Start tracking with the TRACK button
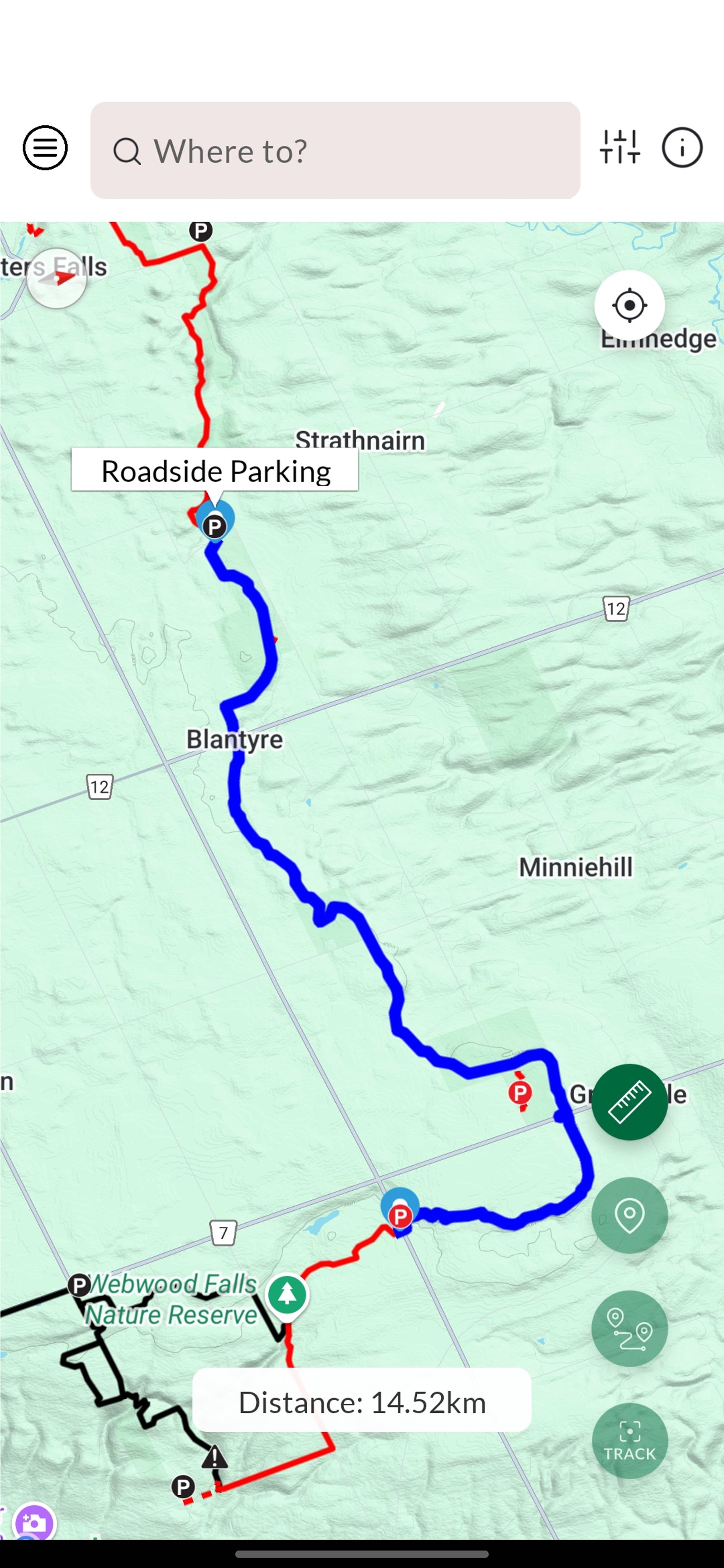The image size is (724, 1568). tap(629, 1441)
